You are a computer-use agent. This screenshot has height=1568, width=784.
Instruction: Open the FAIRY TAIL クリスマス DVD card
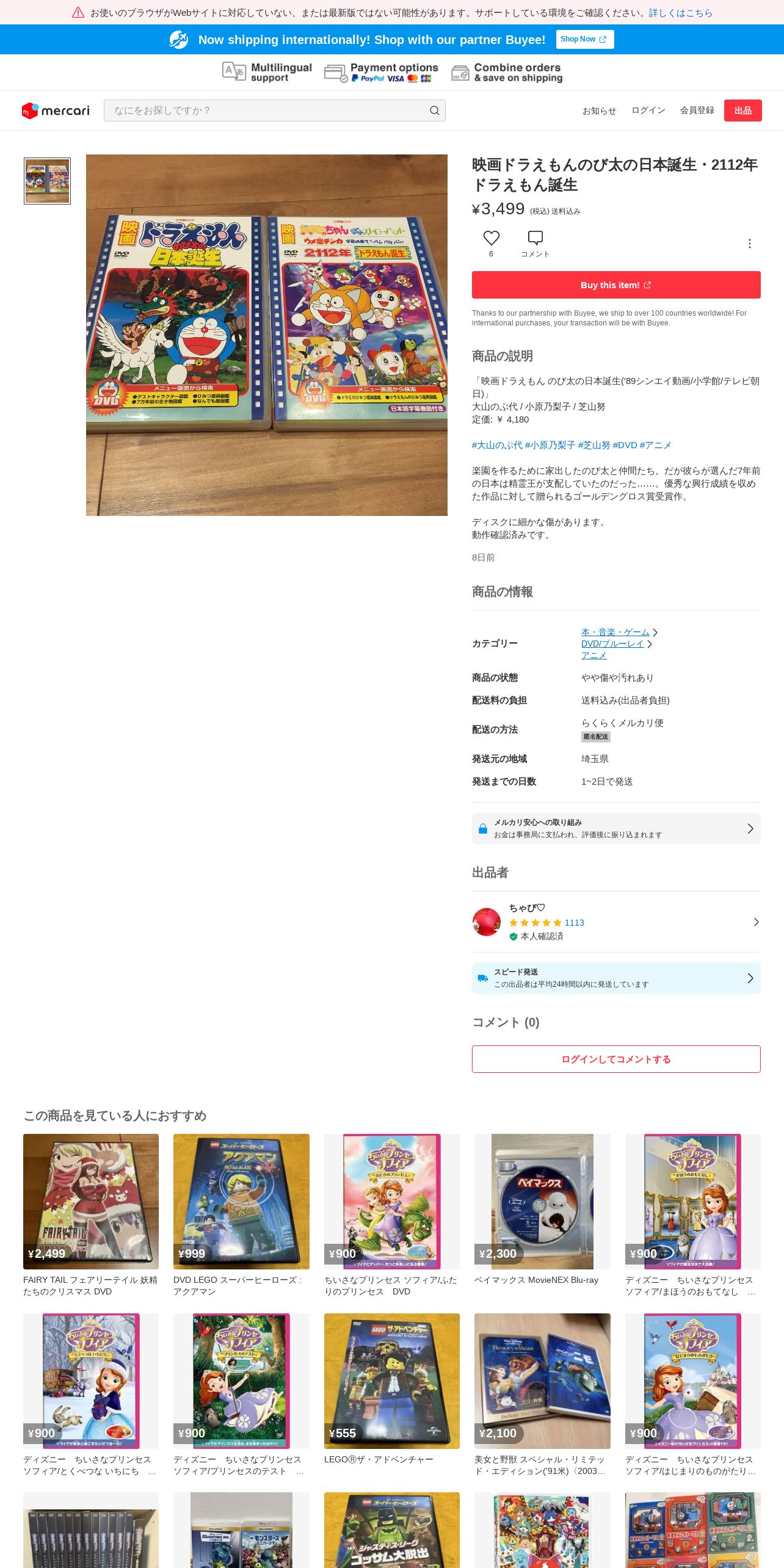[91, 1216]
